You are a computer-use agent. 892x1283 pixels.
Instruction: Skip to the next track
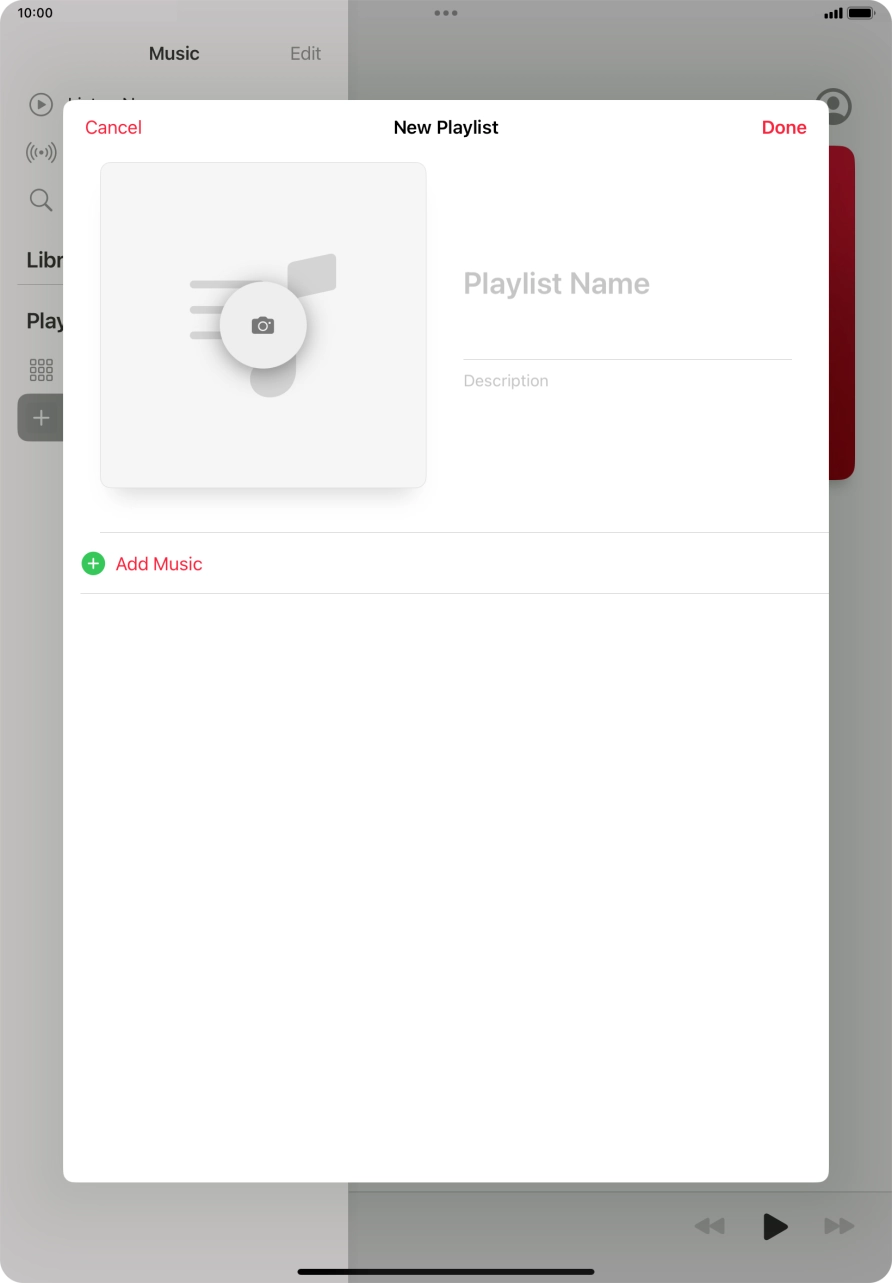coord(841,1226)
